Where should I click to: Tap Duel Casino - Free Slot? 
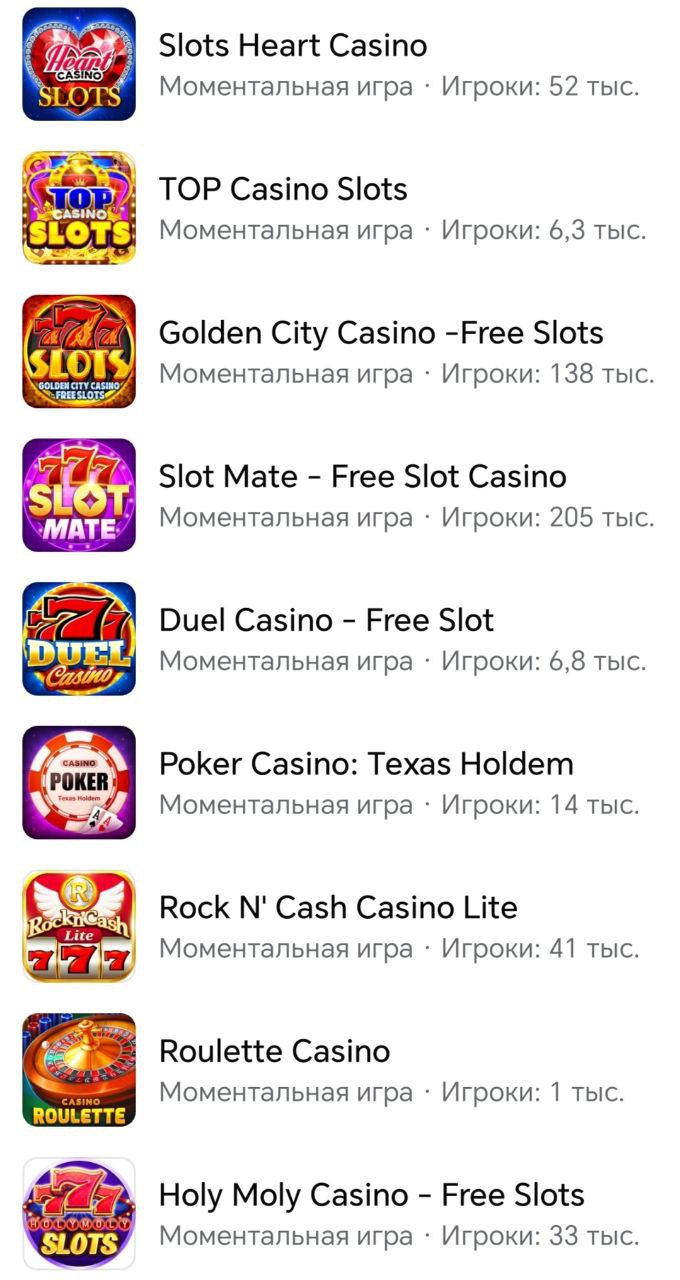[x=326, y=621]
